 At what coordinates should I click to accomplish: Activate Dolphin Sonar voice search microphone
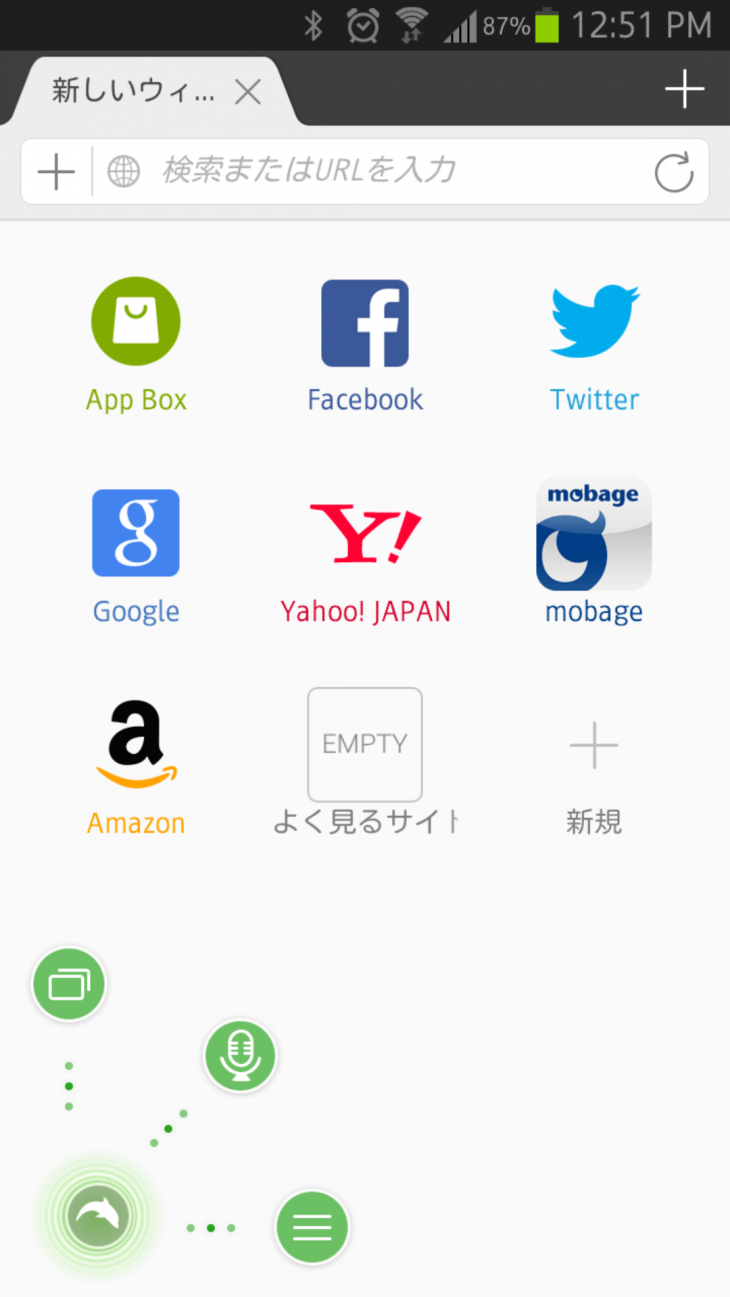(x=240, y=1055)
